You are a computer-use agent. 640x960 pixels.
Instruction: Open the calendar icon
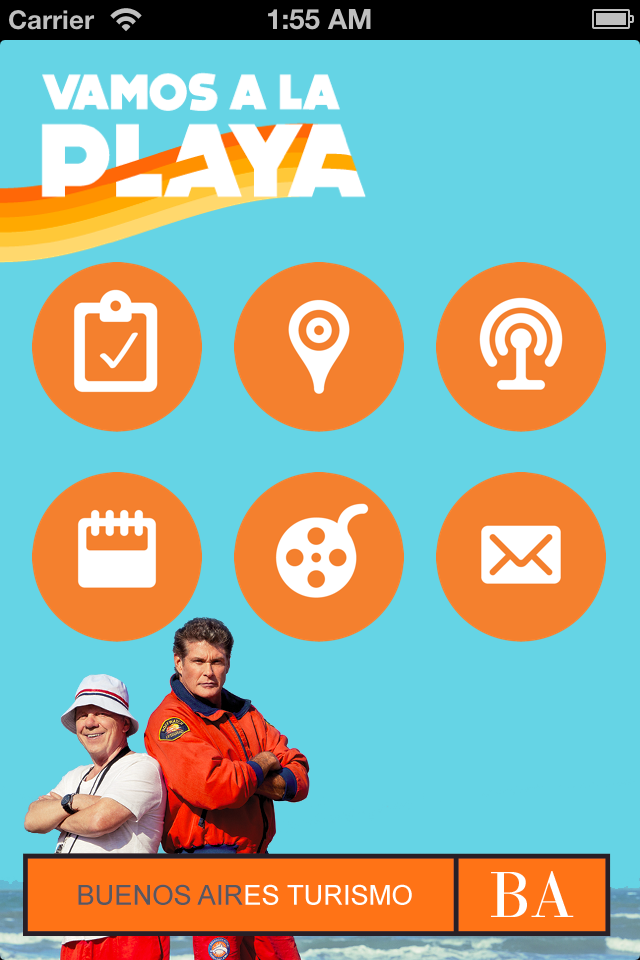117,556
